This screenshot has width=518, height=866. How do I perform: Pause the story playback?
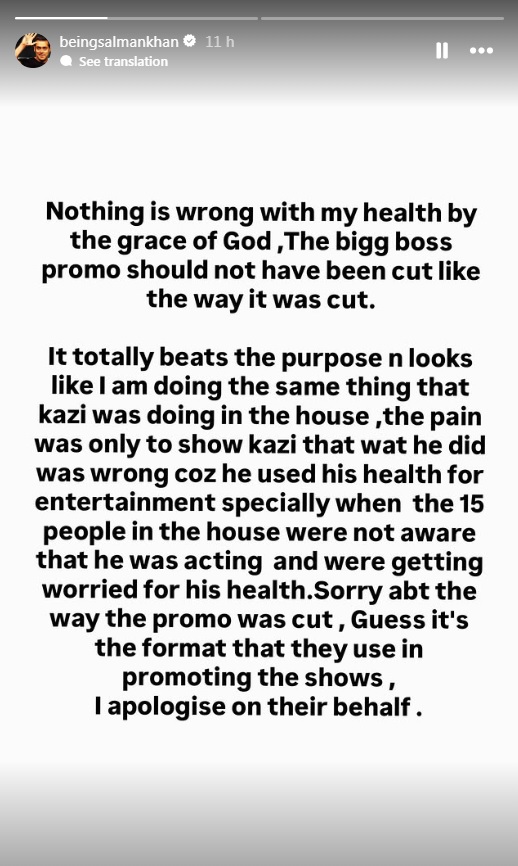pos(442,51)
